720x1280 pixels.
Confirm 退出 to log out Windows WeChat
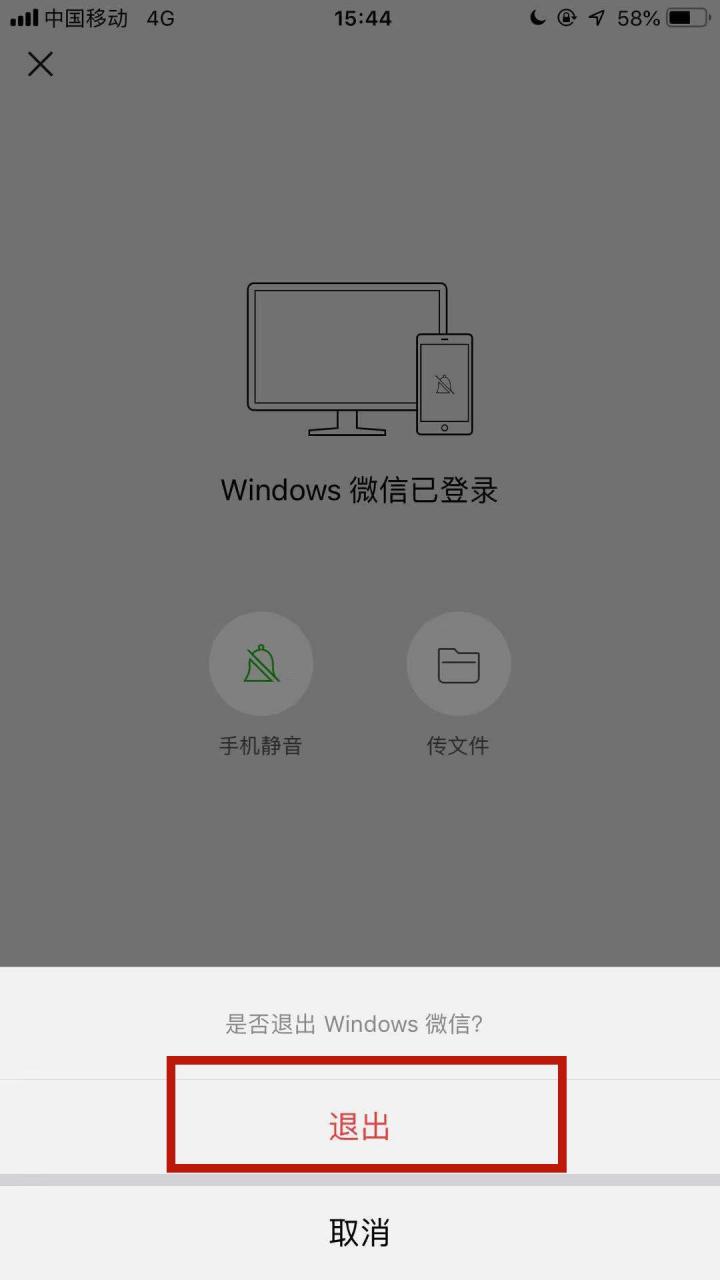pos(360,1127)
